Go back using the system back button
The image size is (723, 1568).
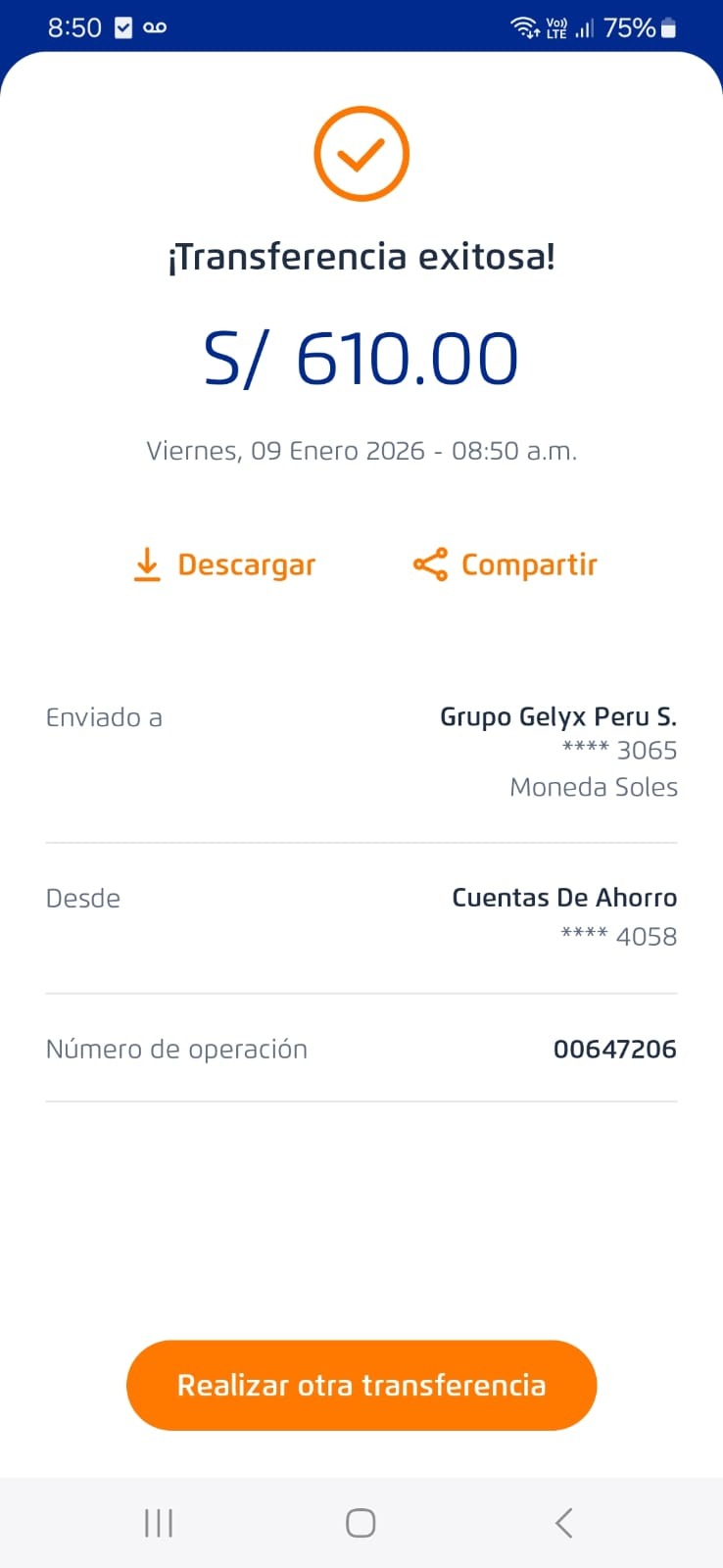[563, 1523]
